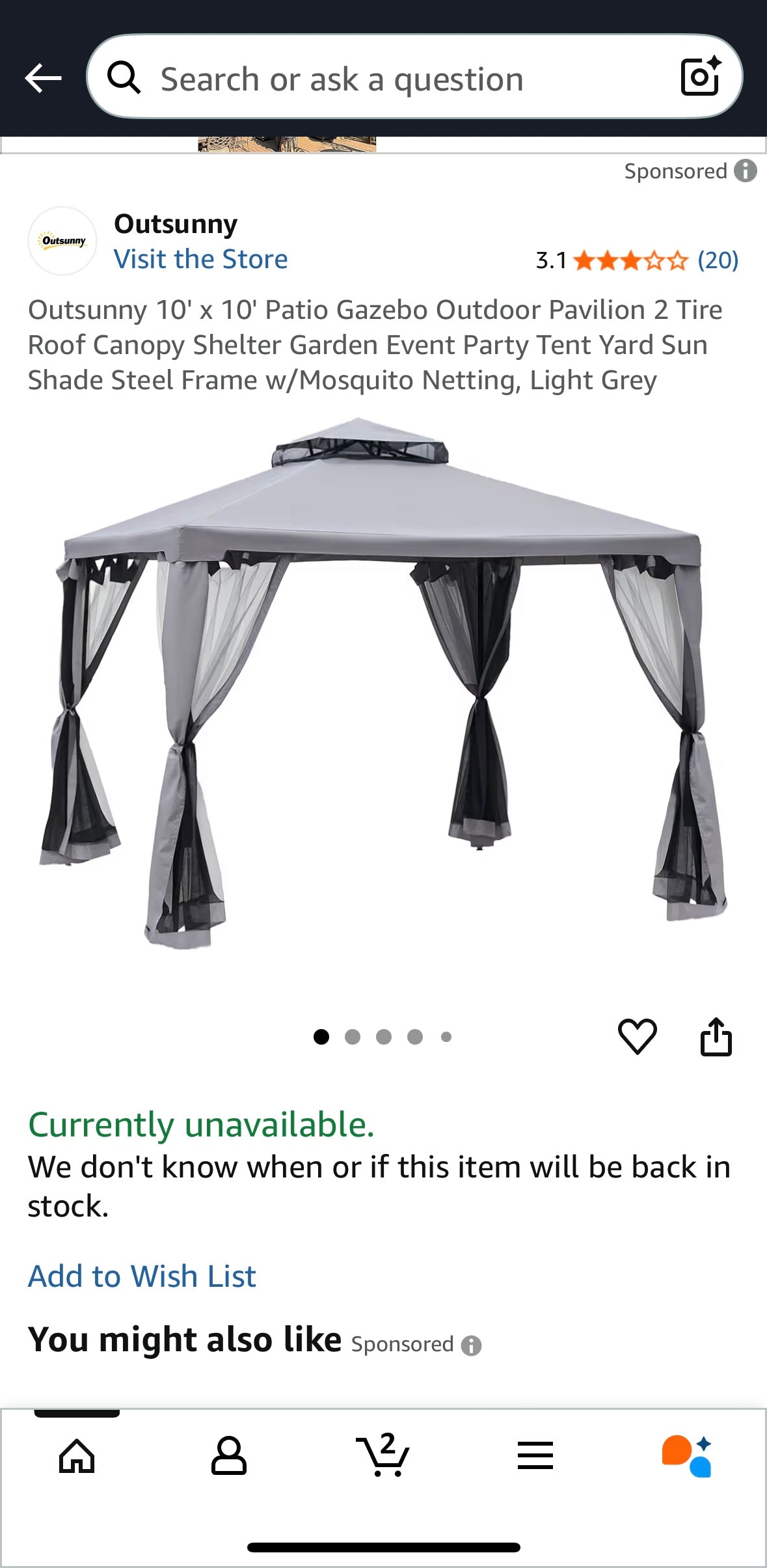Tap Add to Wish List
The height and width of the screenshot is (1568, 767).
coord(142,1274)
